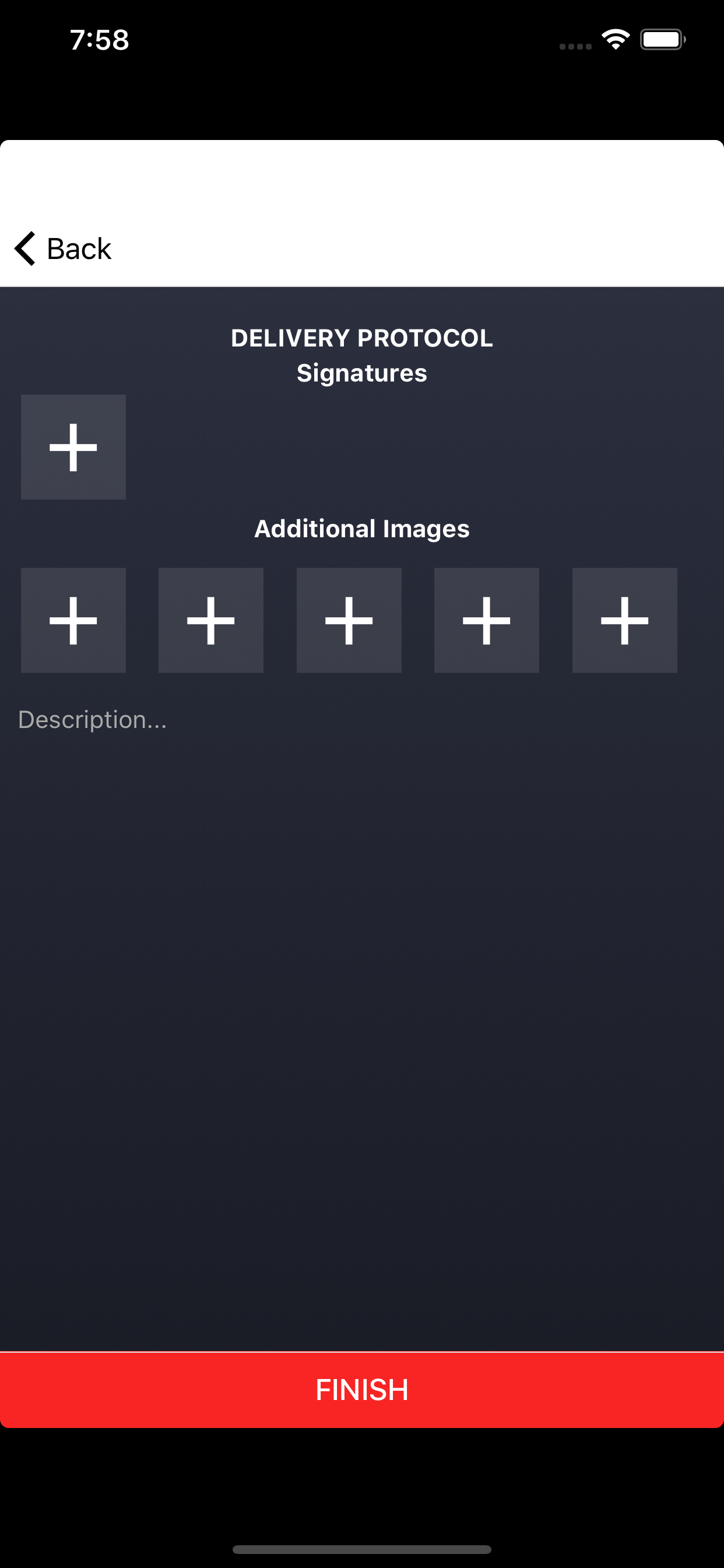Tap the Description field to enter notes
The width and height of the screenshot is (724, 1568).
93,720
